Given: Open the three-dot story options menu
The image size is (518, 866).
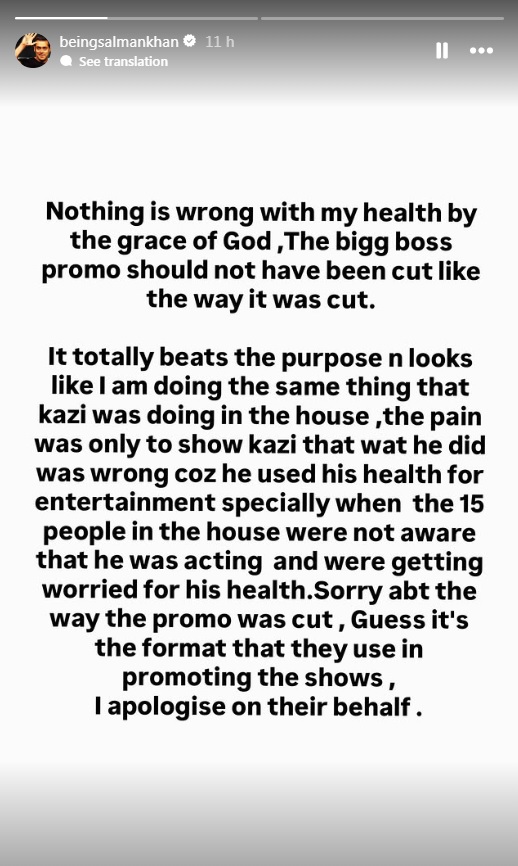Looking at the screenshot, I should tap(481, 51).
